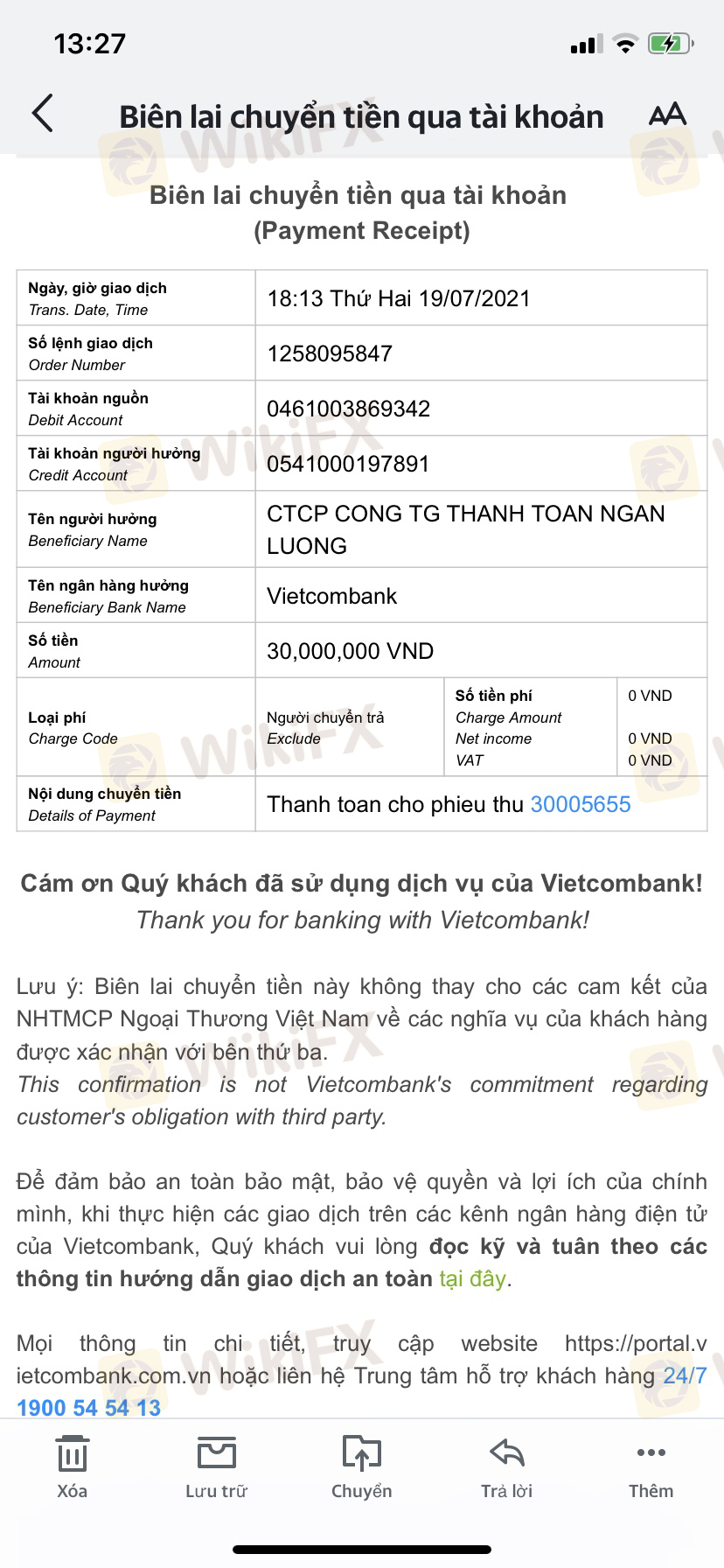Go back using the top-left arrow
Image resolution: width=724 pixels, height=1568 pixels.
tap(43, 113)
